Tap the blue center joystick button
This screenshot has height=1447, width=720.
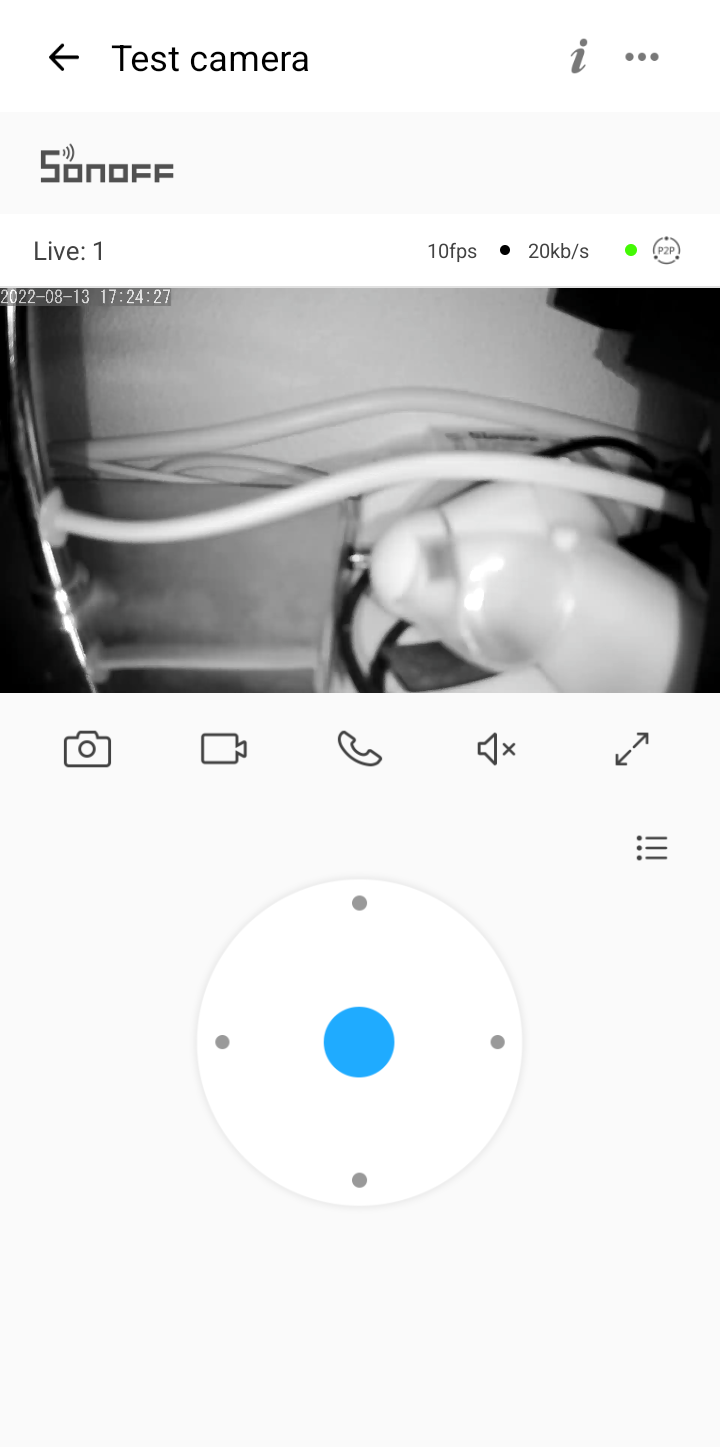point(359,1042)
